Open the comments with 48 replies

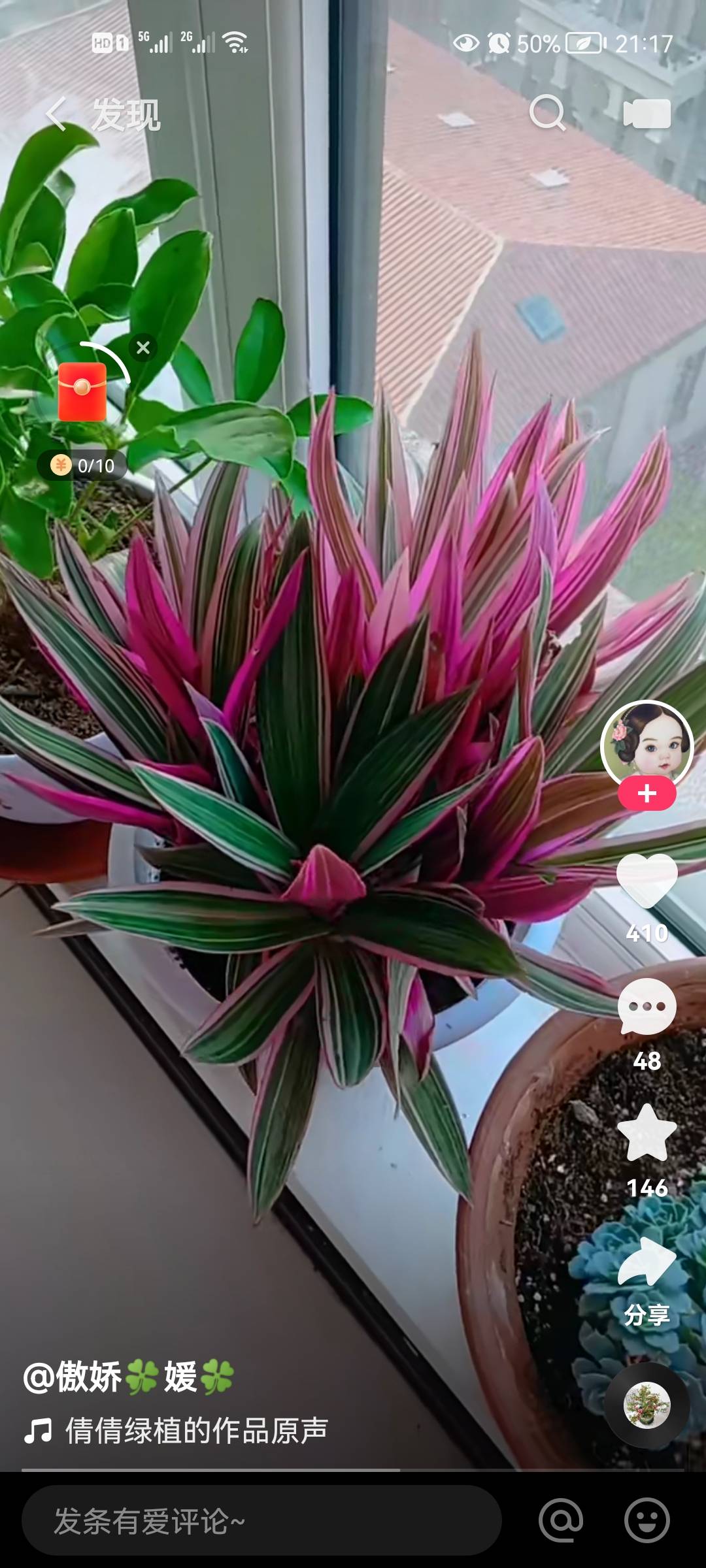pyautogui.click(x=647, y=1007)
